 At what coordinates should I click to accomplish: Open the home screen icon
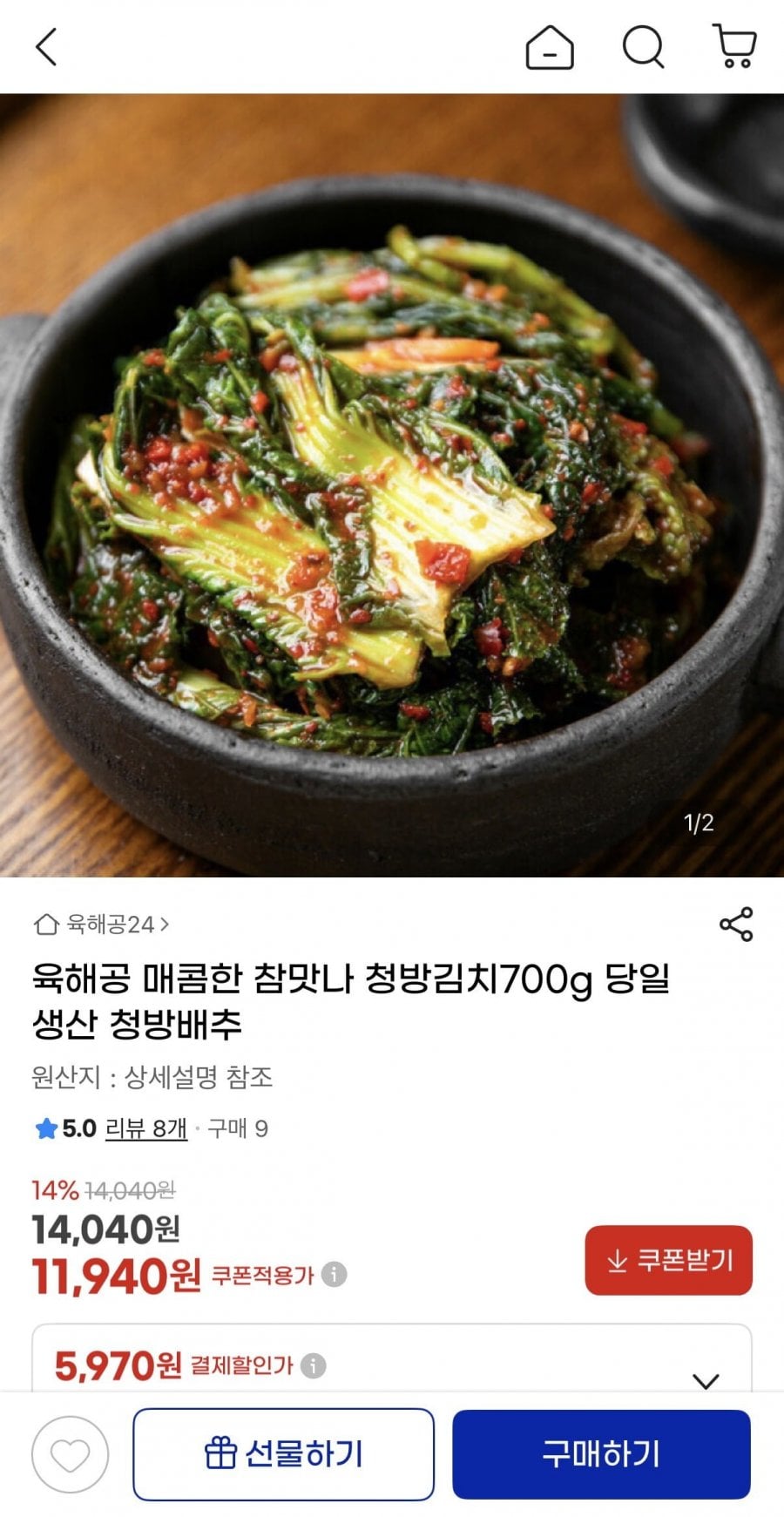tap(548, 48)
